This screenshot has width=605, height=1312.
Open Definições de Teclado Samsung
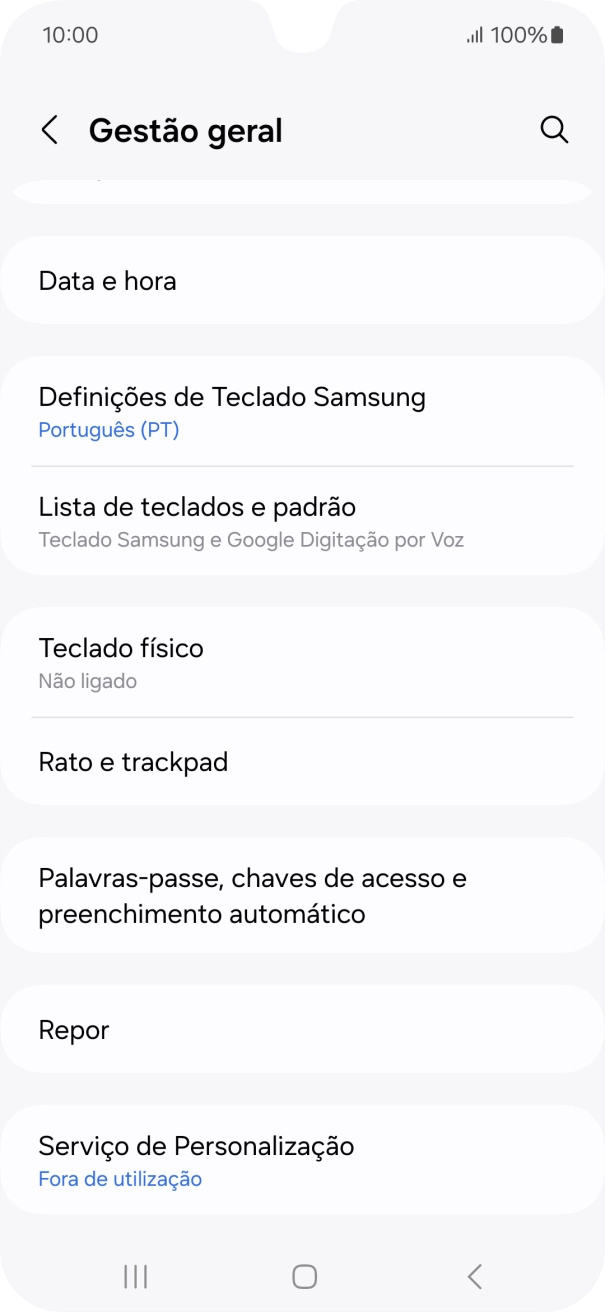pos(302,412)
